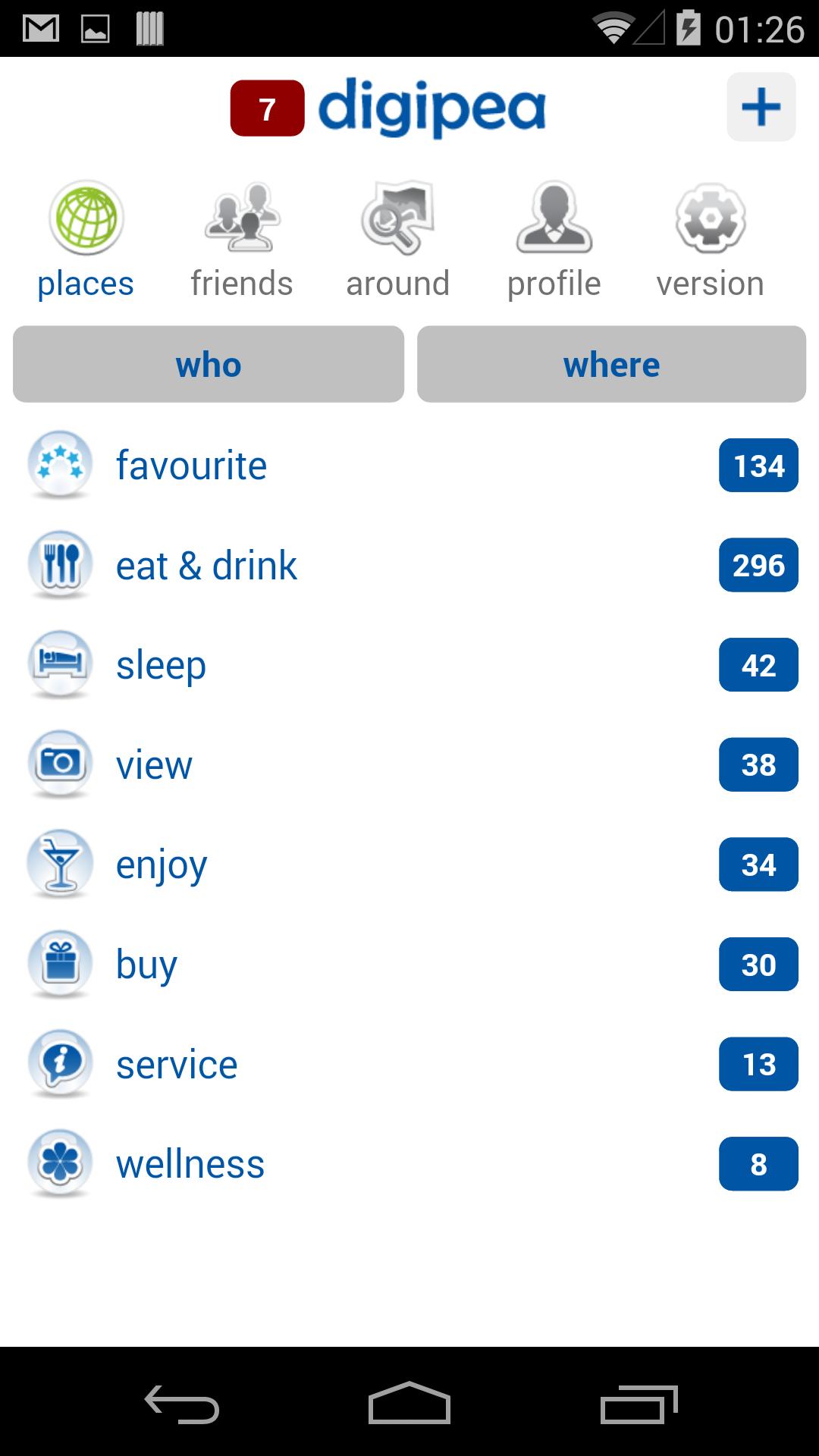Switch to the where filter
The height and width of the screenshot is (1456, 819).
click(611, 364)
